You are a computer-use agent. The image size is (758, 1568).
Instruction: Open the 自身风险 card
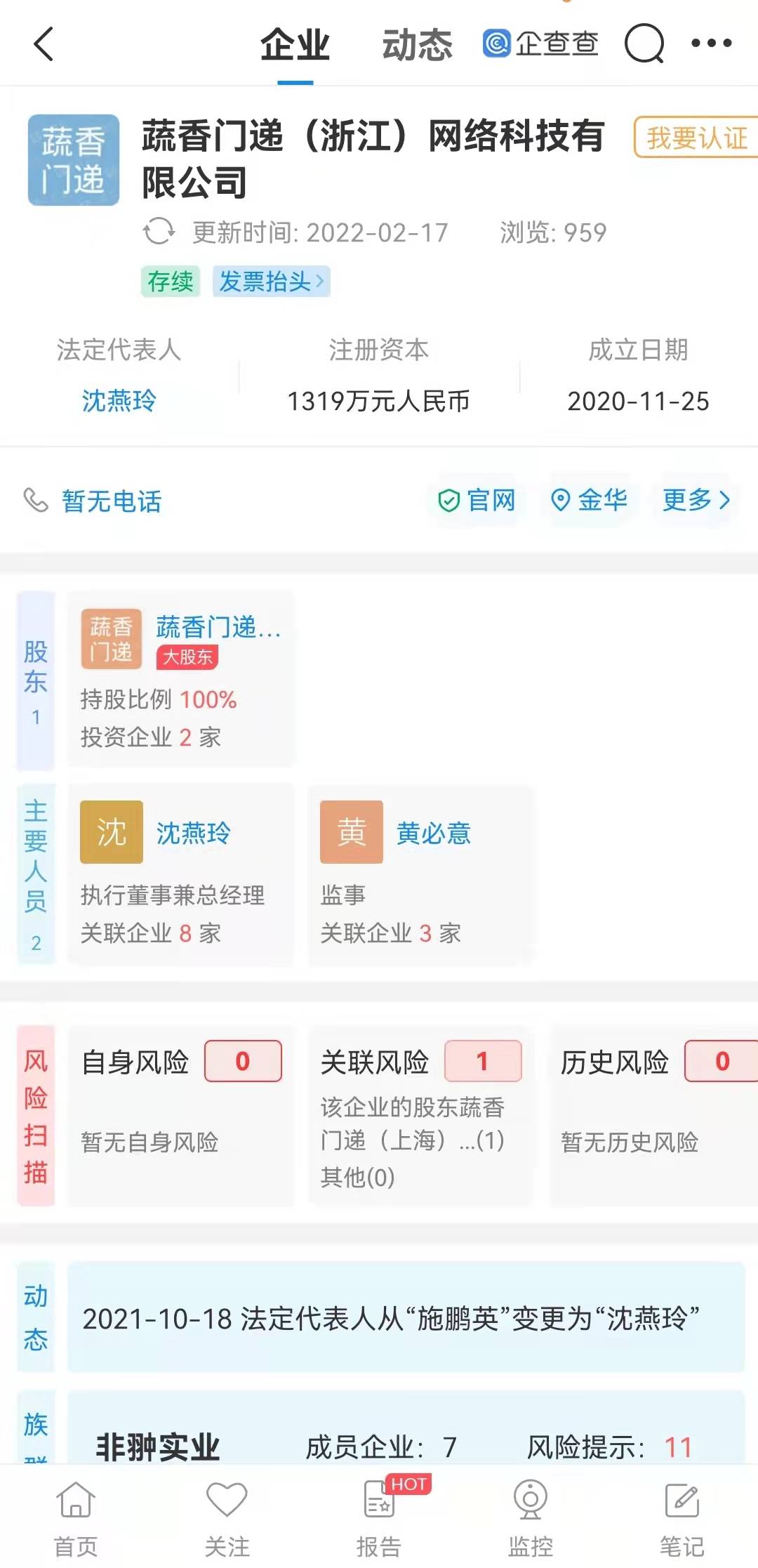(x=180, y=1116)
